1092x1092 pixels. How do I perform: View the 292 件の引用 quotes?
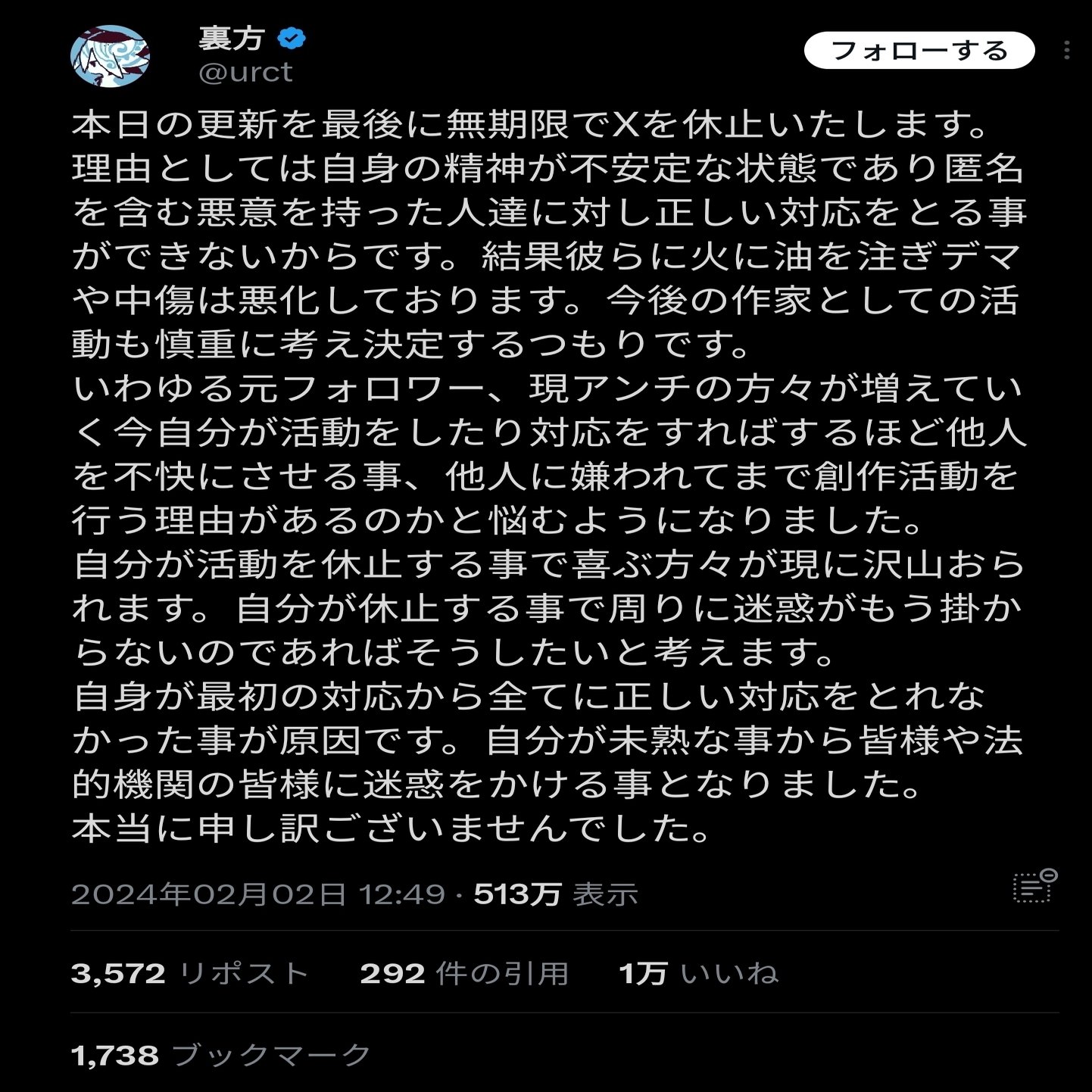463,973
